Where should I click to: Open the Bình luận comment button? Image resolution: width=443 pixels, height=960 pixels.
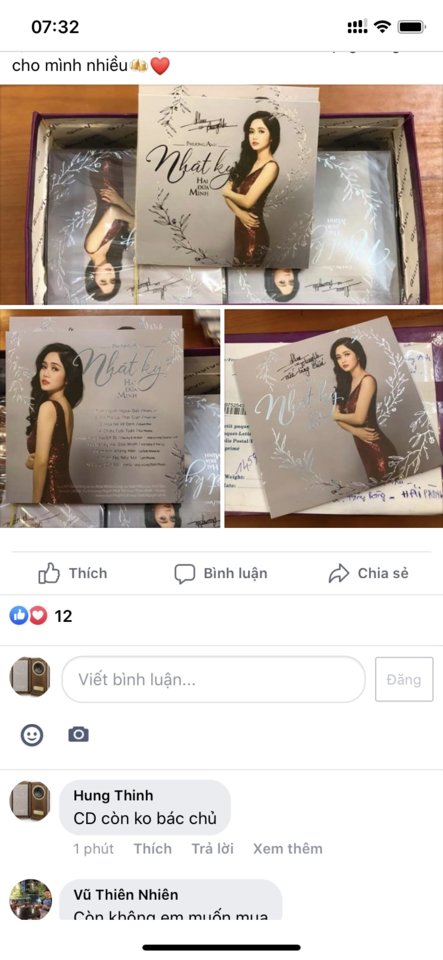(221, 574)
